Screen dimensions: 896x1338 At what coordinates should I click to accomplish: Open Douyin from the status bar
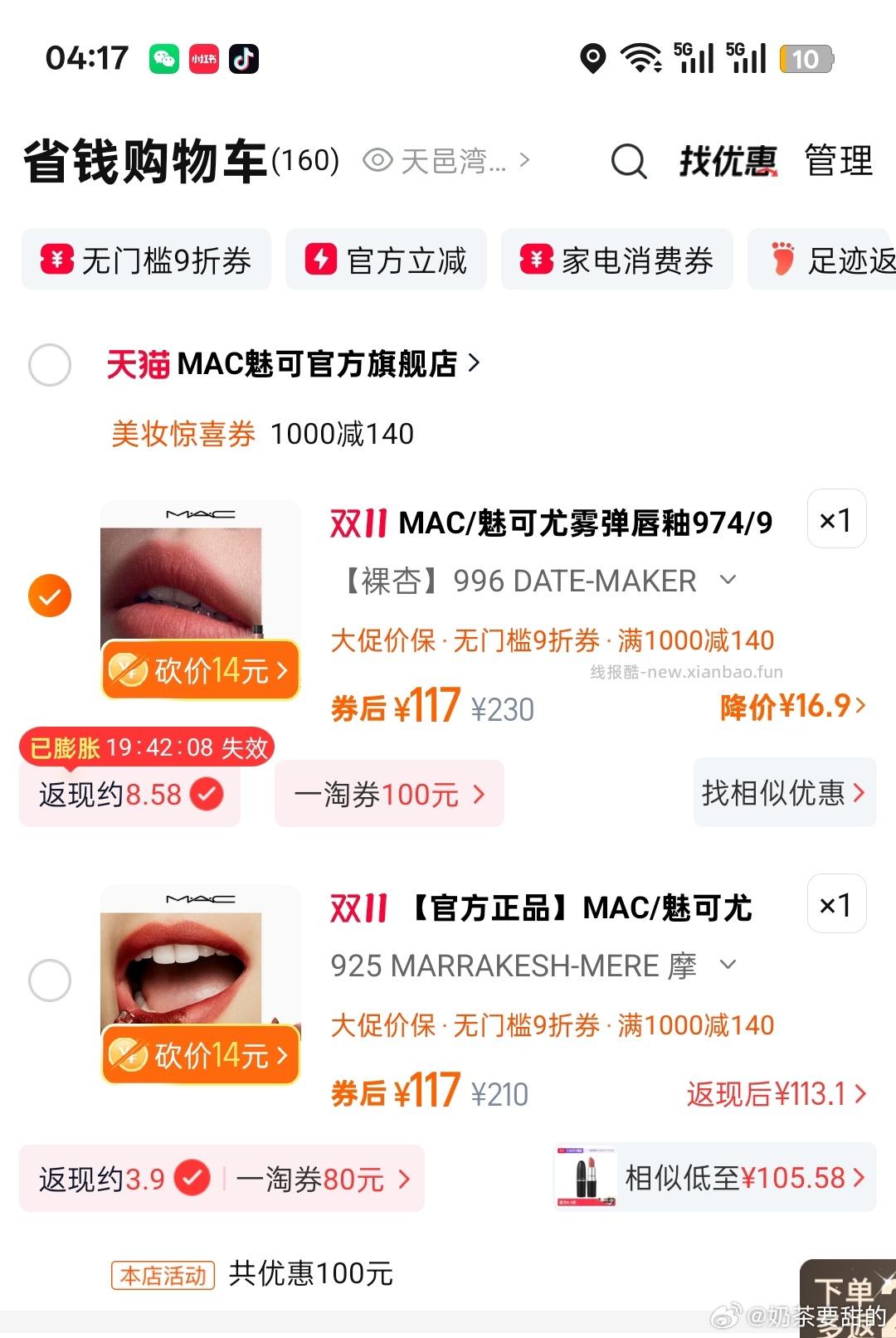[244, 59]
